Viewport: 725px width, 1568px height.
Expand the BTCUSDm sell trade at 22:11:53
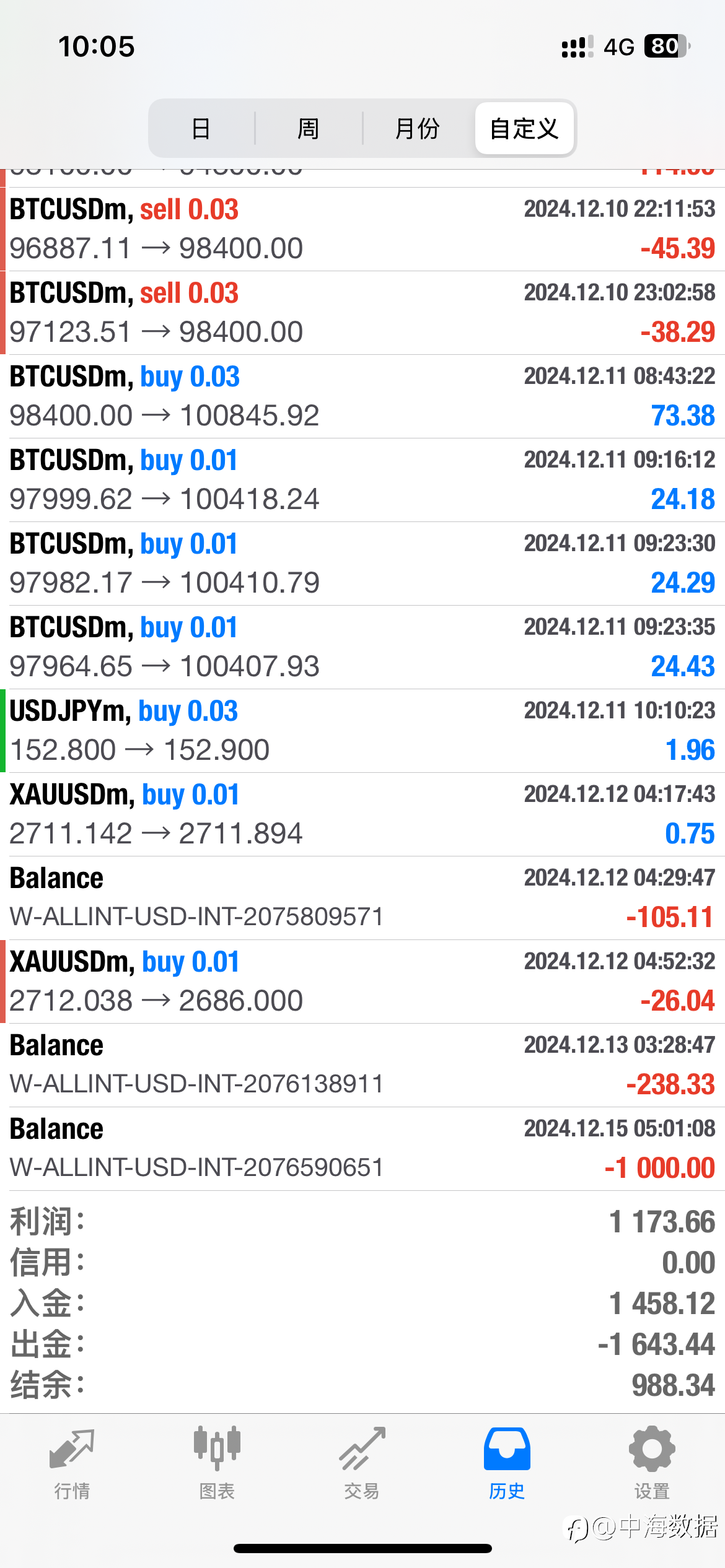point(362,229)
